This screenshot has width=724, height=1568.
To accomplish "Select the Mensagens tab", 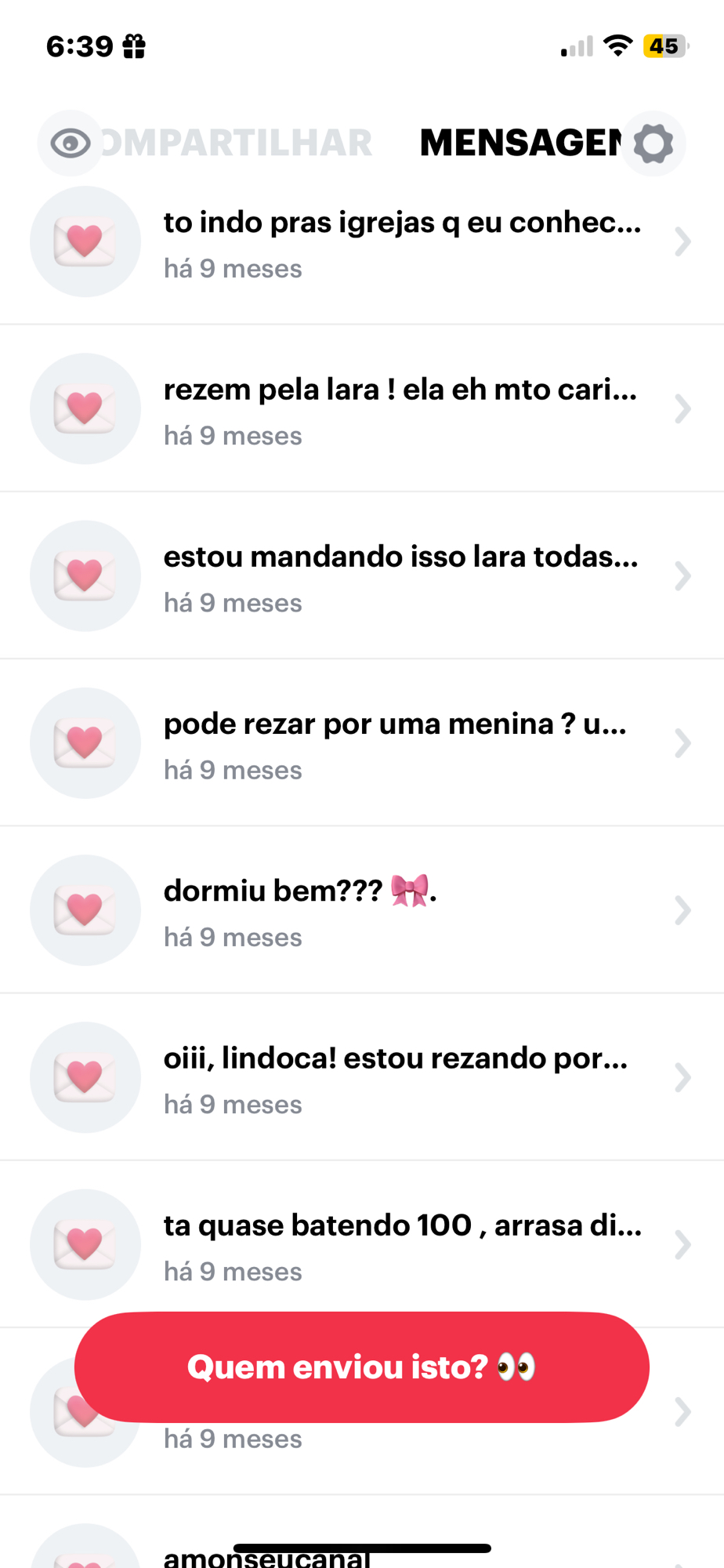I will coord(520,143).
